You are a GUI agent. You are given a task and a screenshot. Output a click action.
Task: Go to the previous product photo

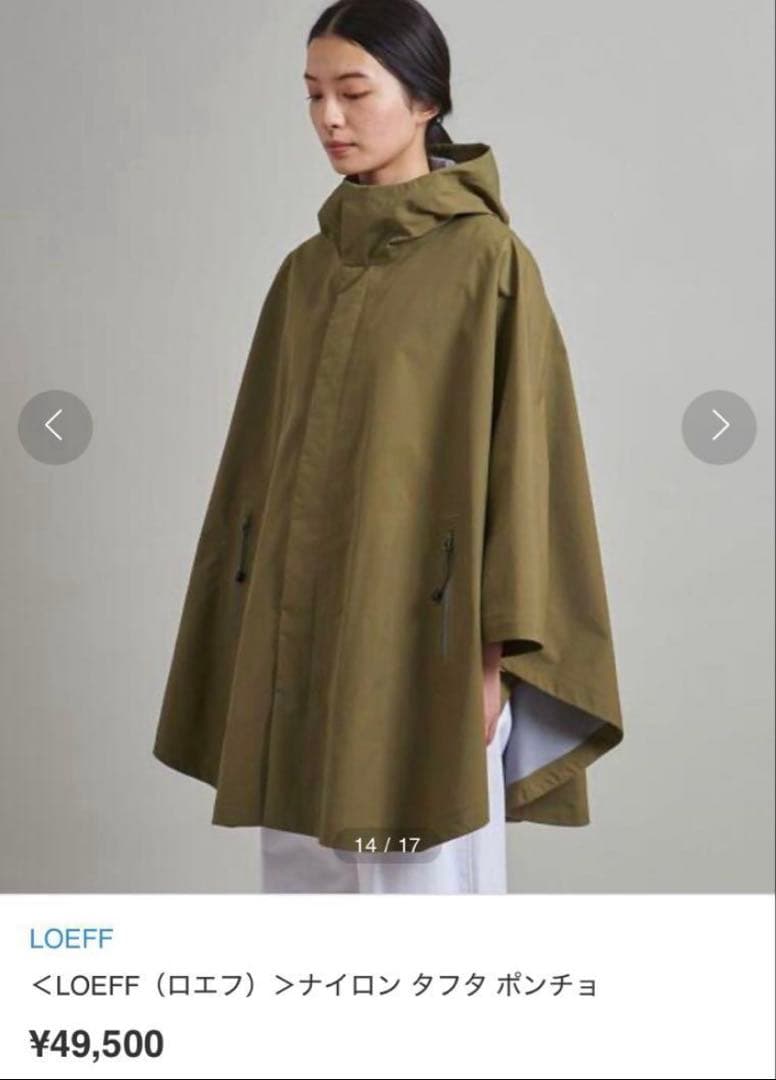[55, 427]
